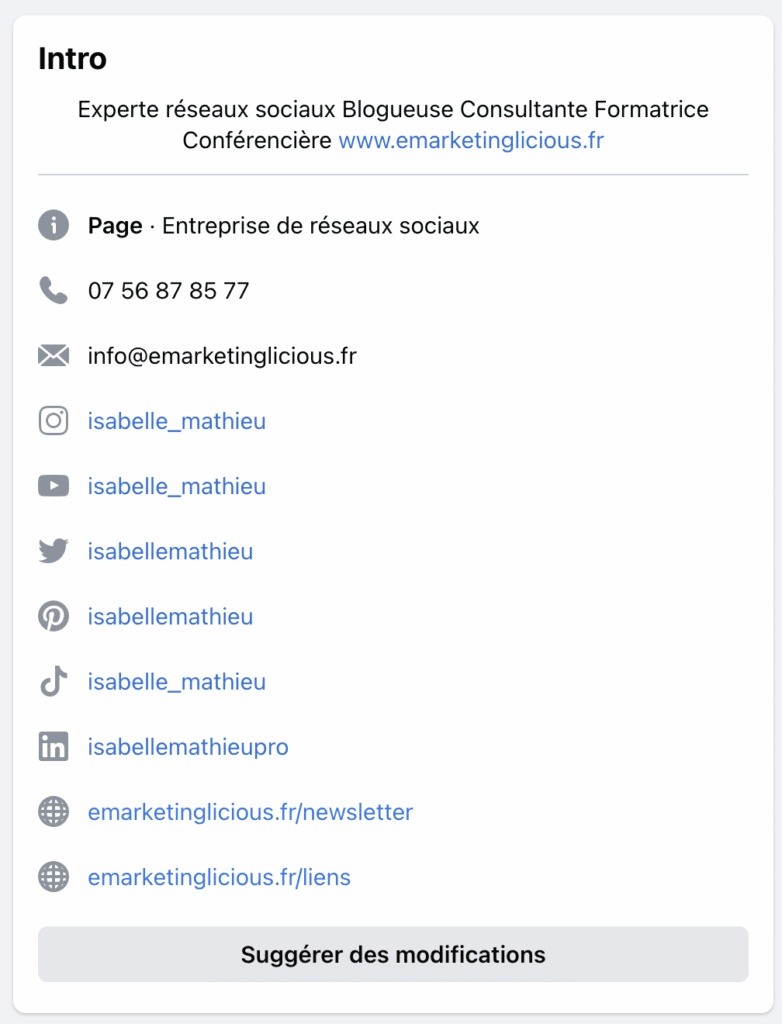Click the info icon beside Page
782x1024 pixels.
point(52,225)
